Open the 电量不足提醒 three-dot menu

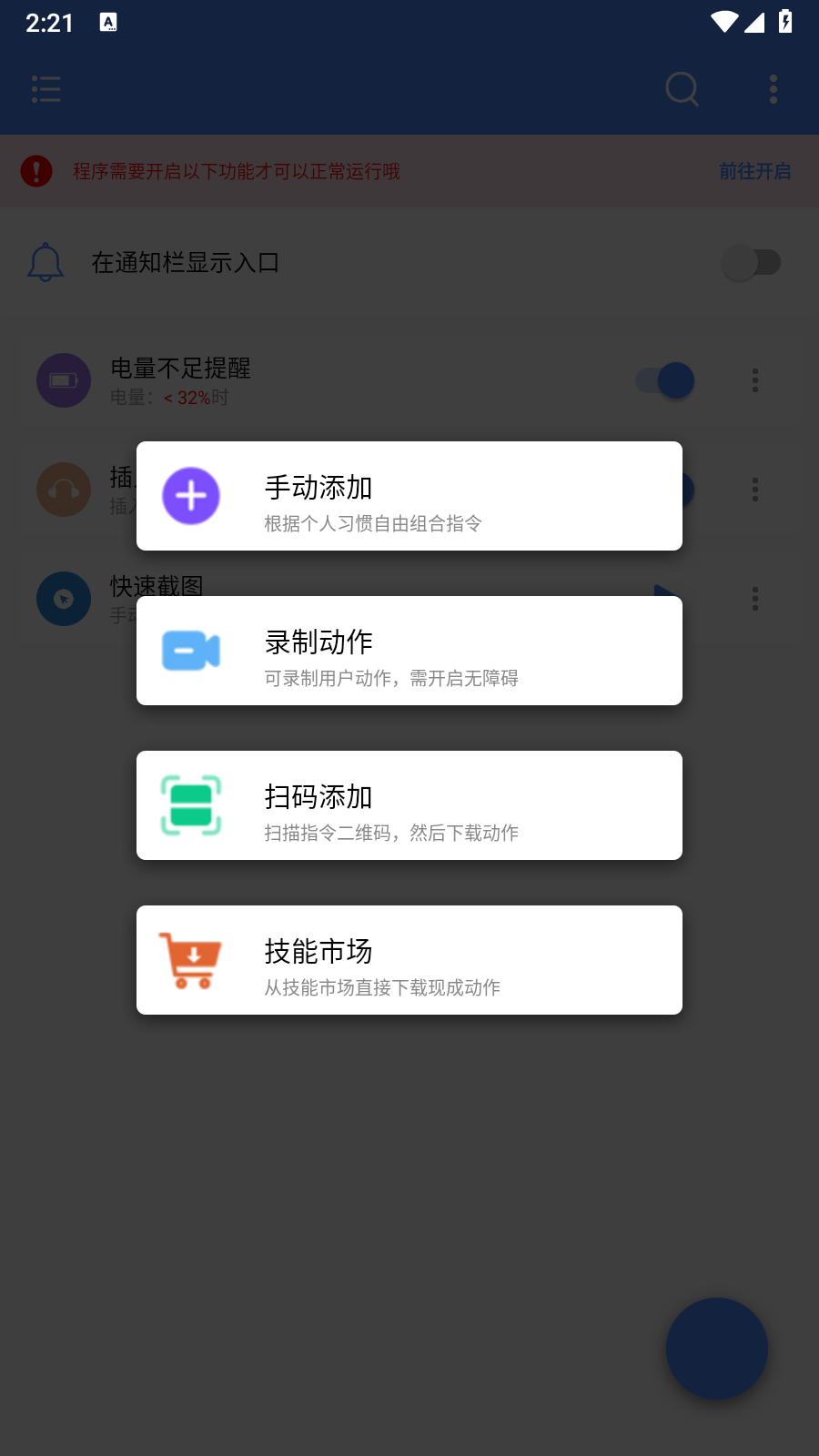(754, 380)
